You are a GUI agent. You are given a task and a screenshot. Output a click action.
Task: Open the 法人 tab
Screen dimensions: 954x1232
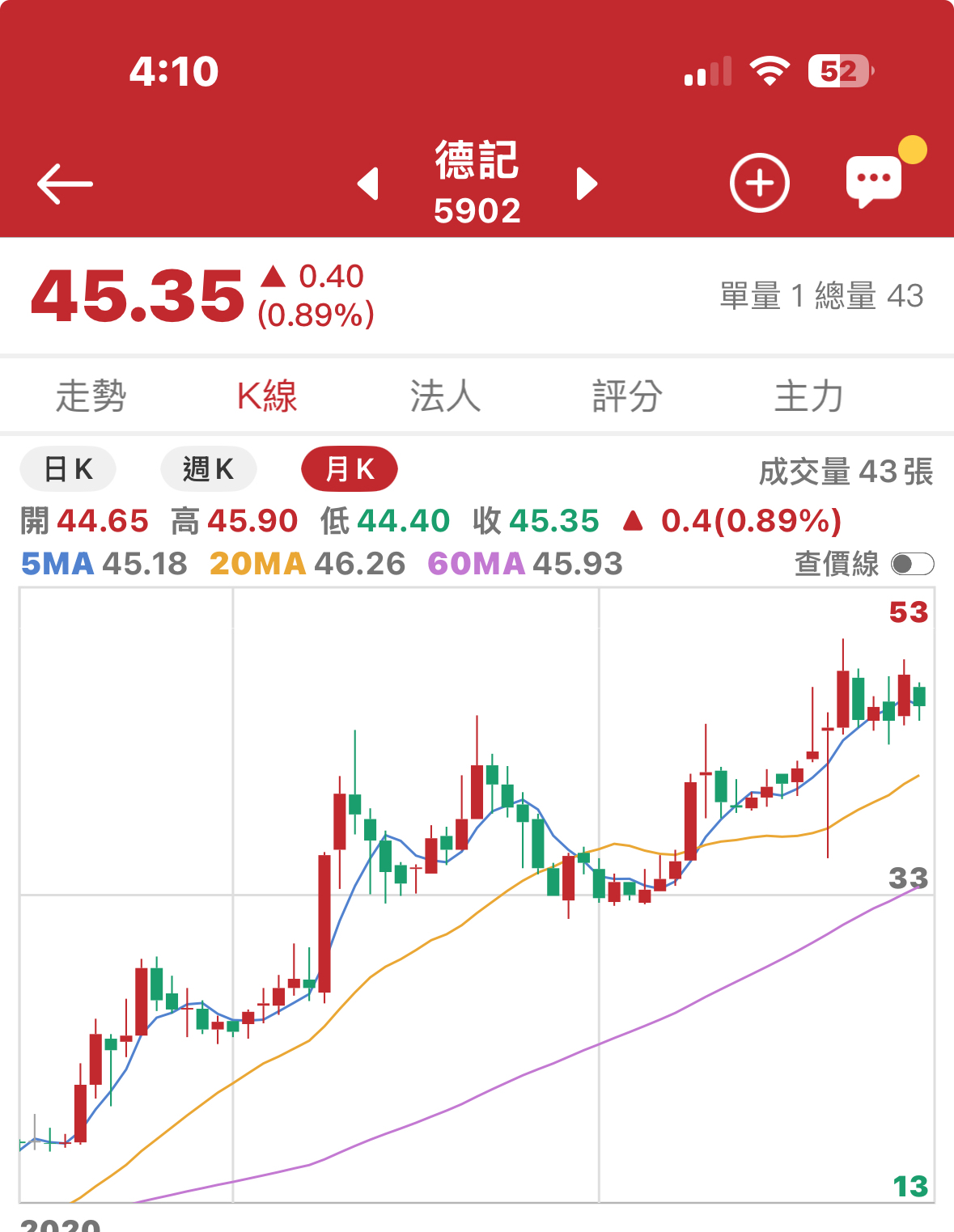click(445, 396)
